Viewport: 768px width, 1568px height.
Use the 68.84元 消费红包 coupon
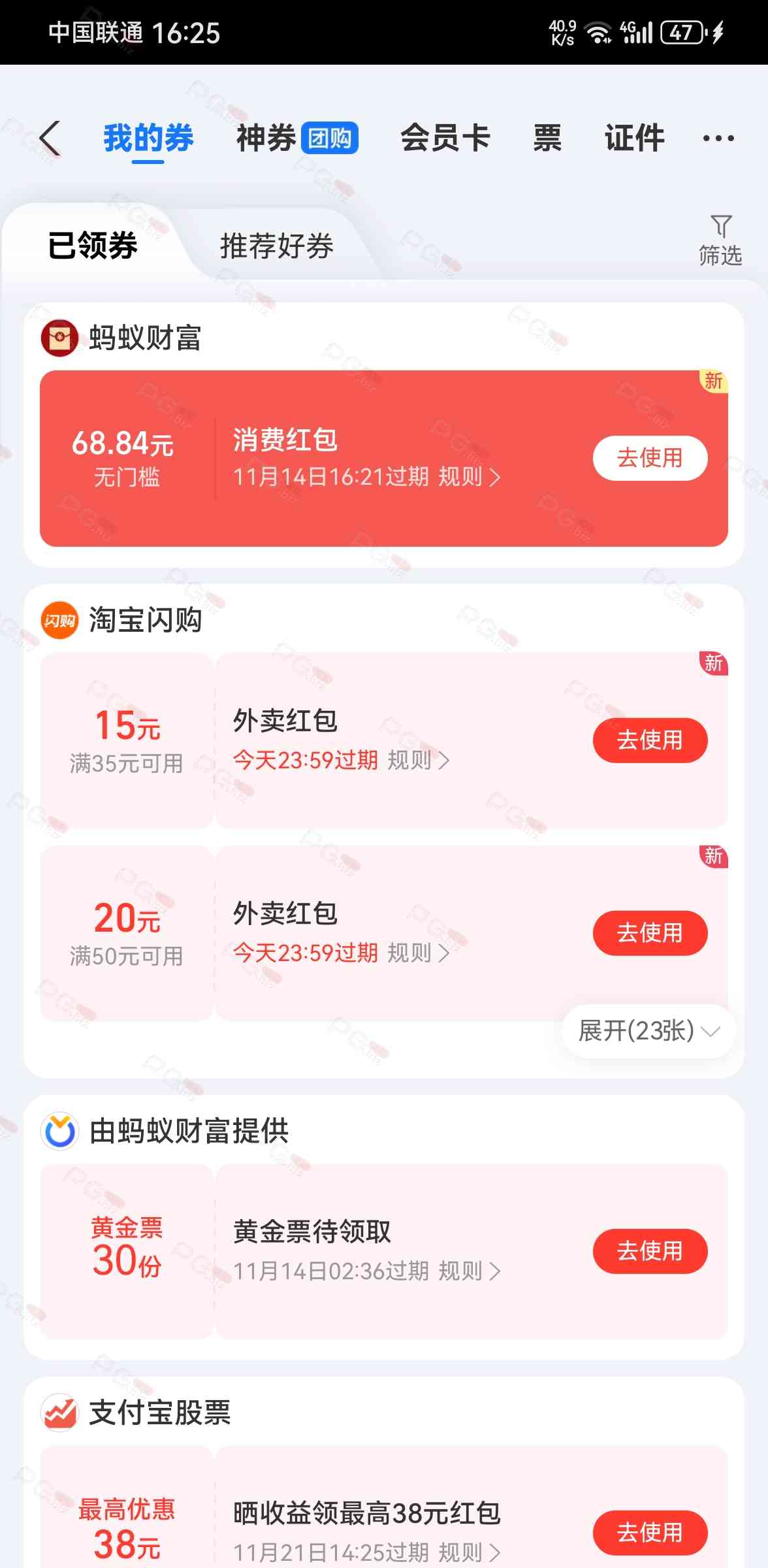coord(650,458)
